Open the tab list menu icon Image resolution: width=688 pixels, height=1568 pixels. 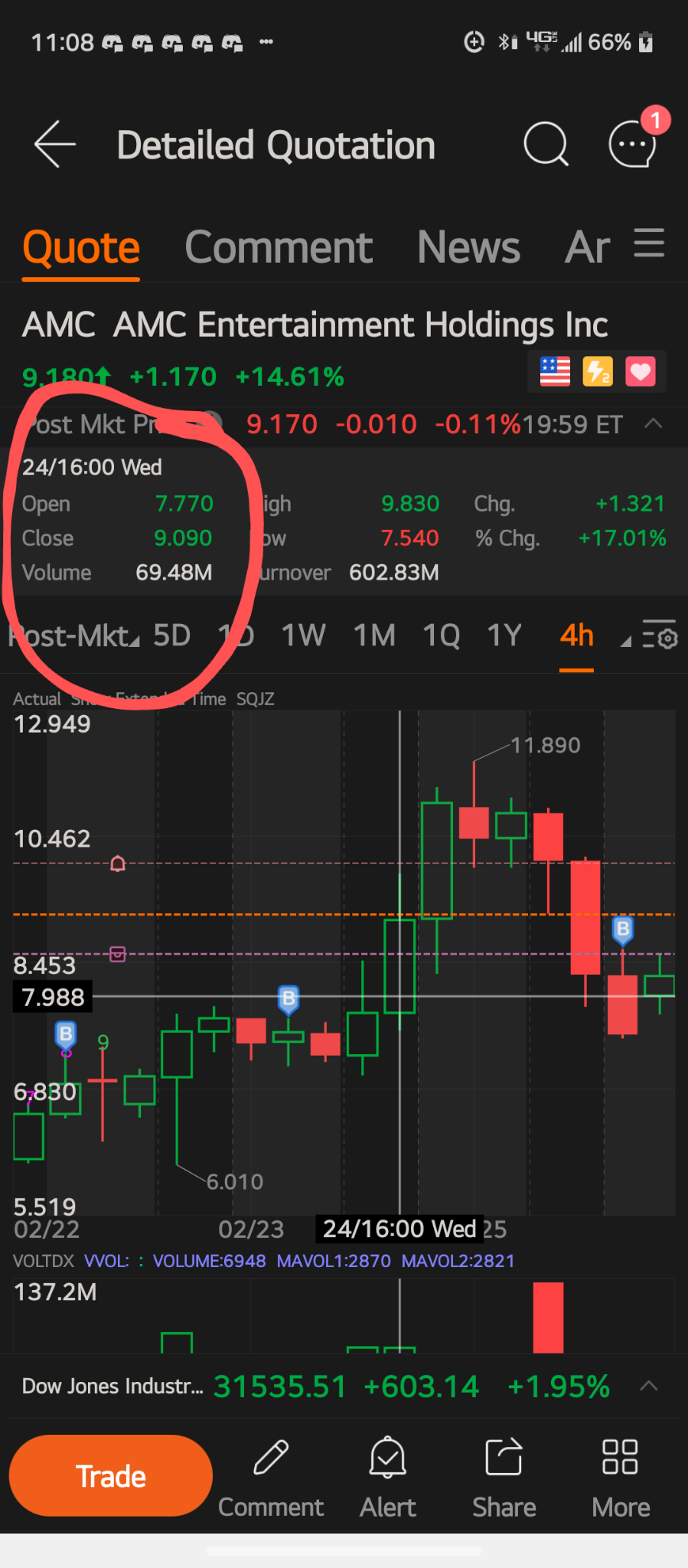click(x=649, y=243)
